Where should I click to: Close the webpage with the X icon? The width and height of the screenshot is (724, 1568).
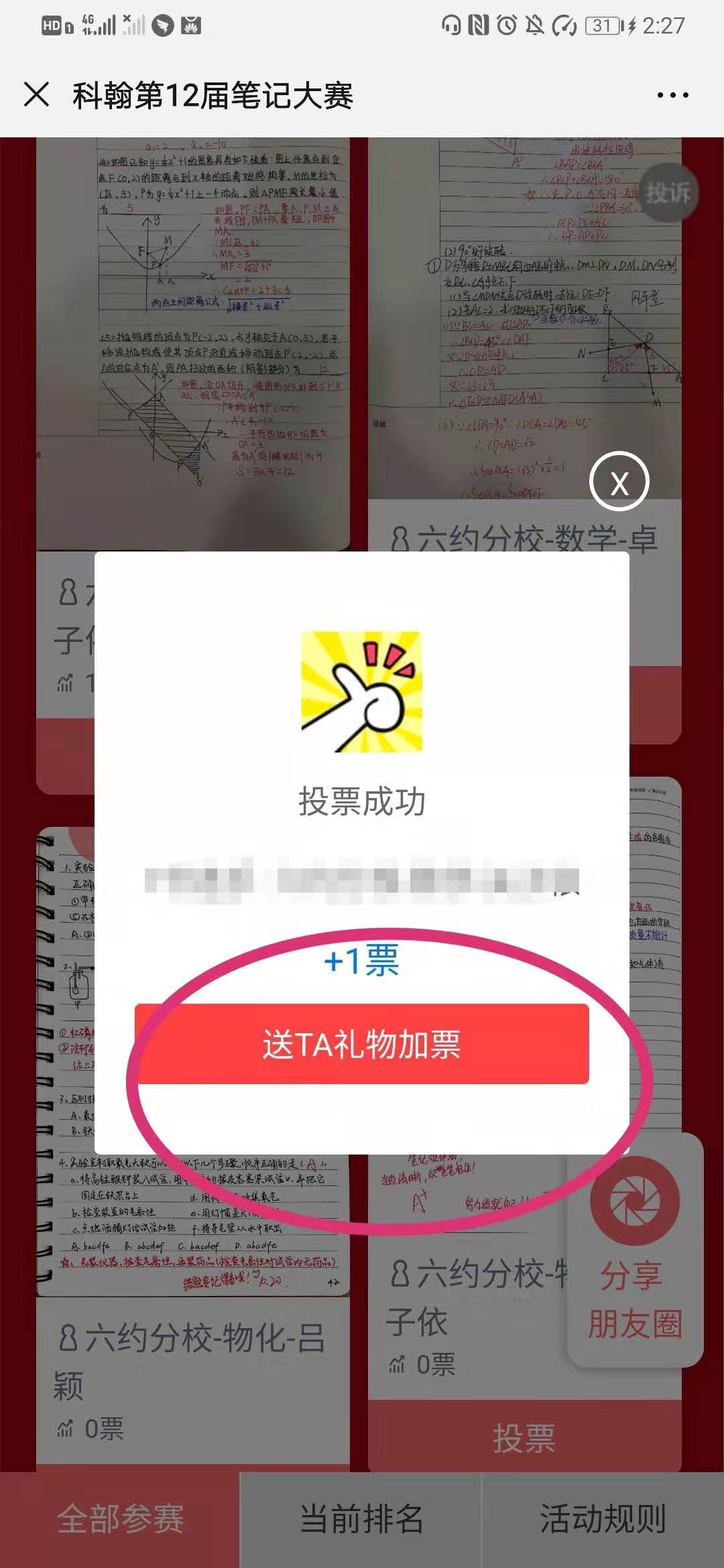(x=36, y=94)
